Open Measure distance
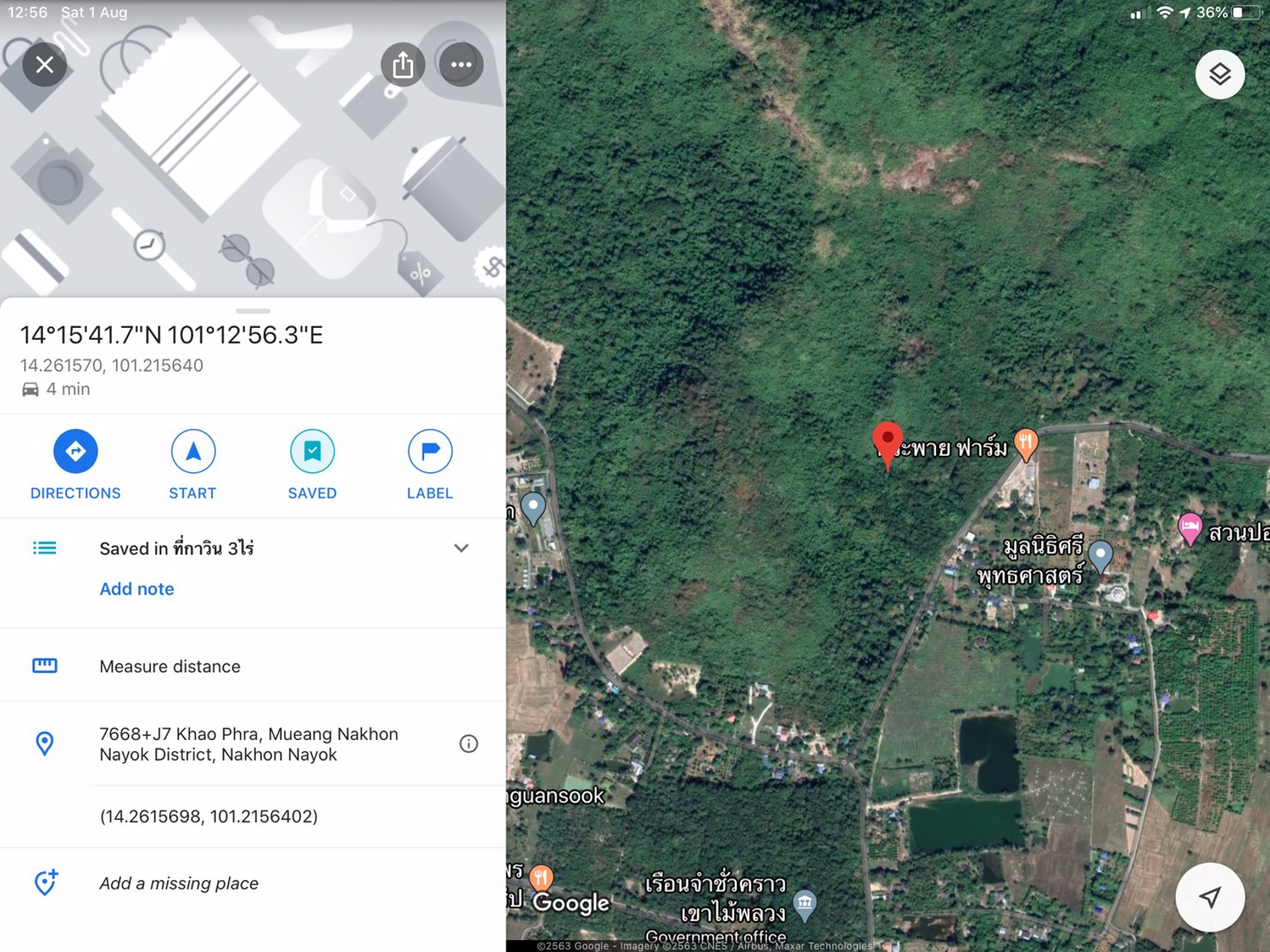This screenshot has width=1270, height=952. [170, 666]
